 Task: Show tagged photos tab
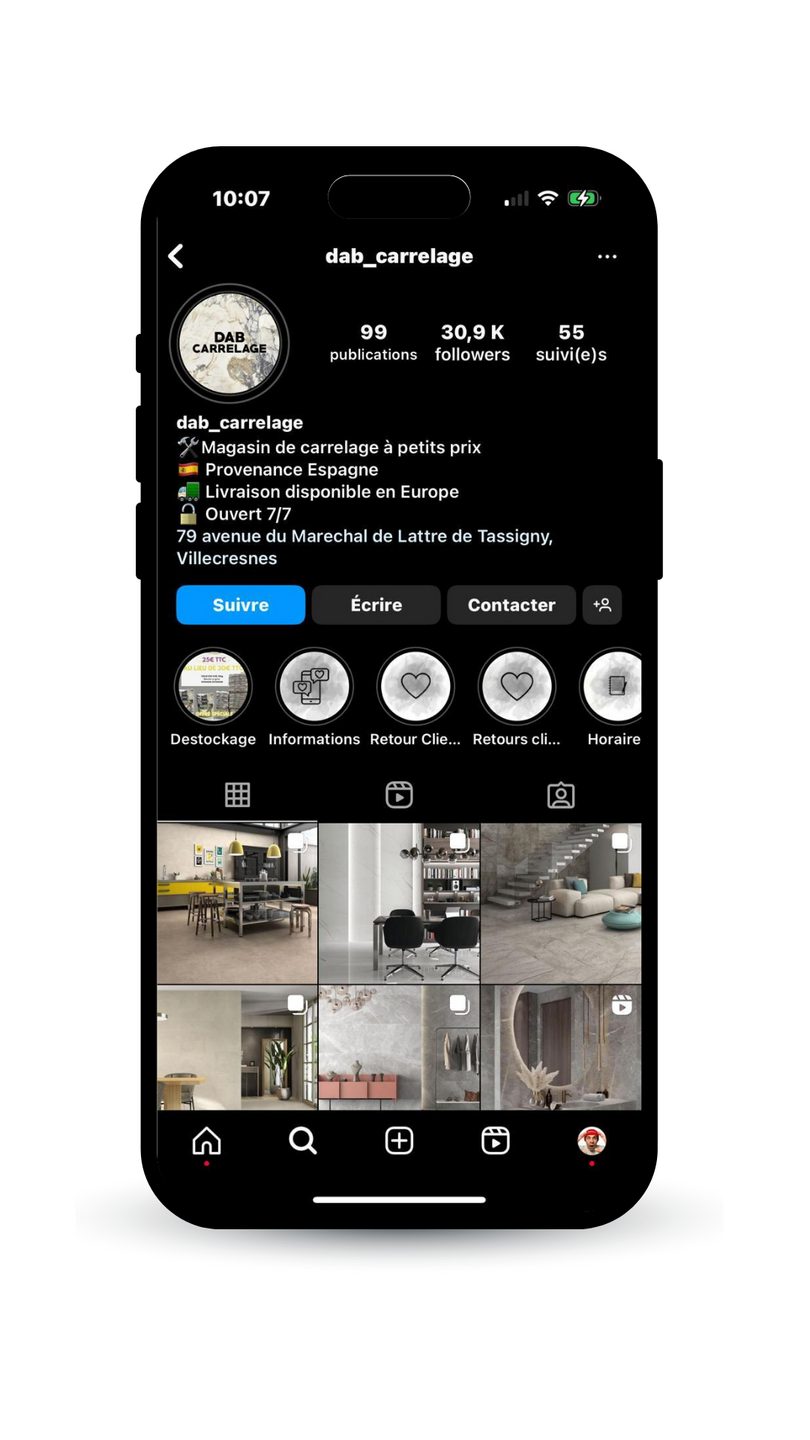[561, 795]
